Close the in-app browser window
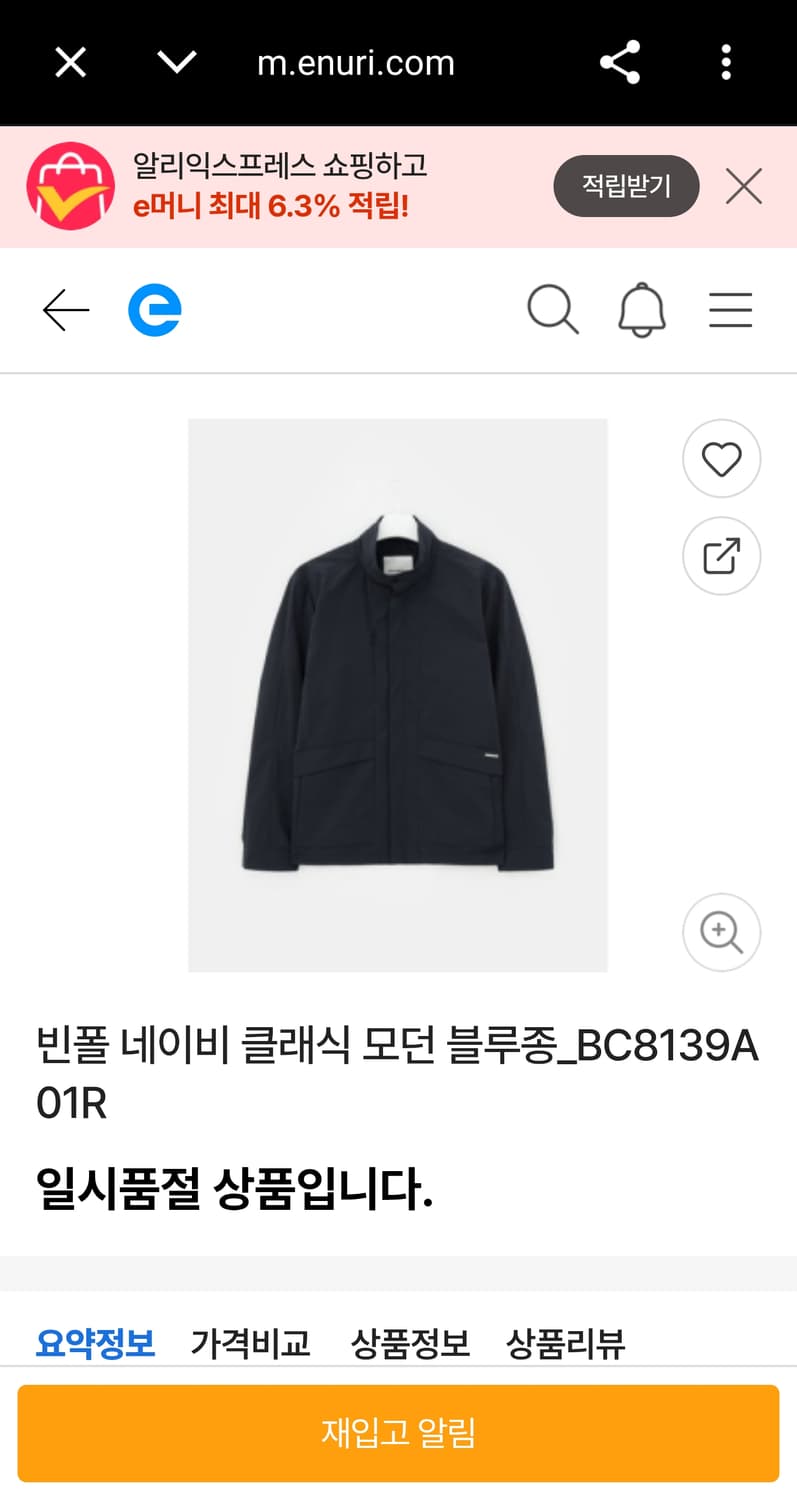The height and width of the screenshot is (1500, 797). [x=69, y=62]
